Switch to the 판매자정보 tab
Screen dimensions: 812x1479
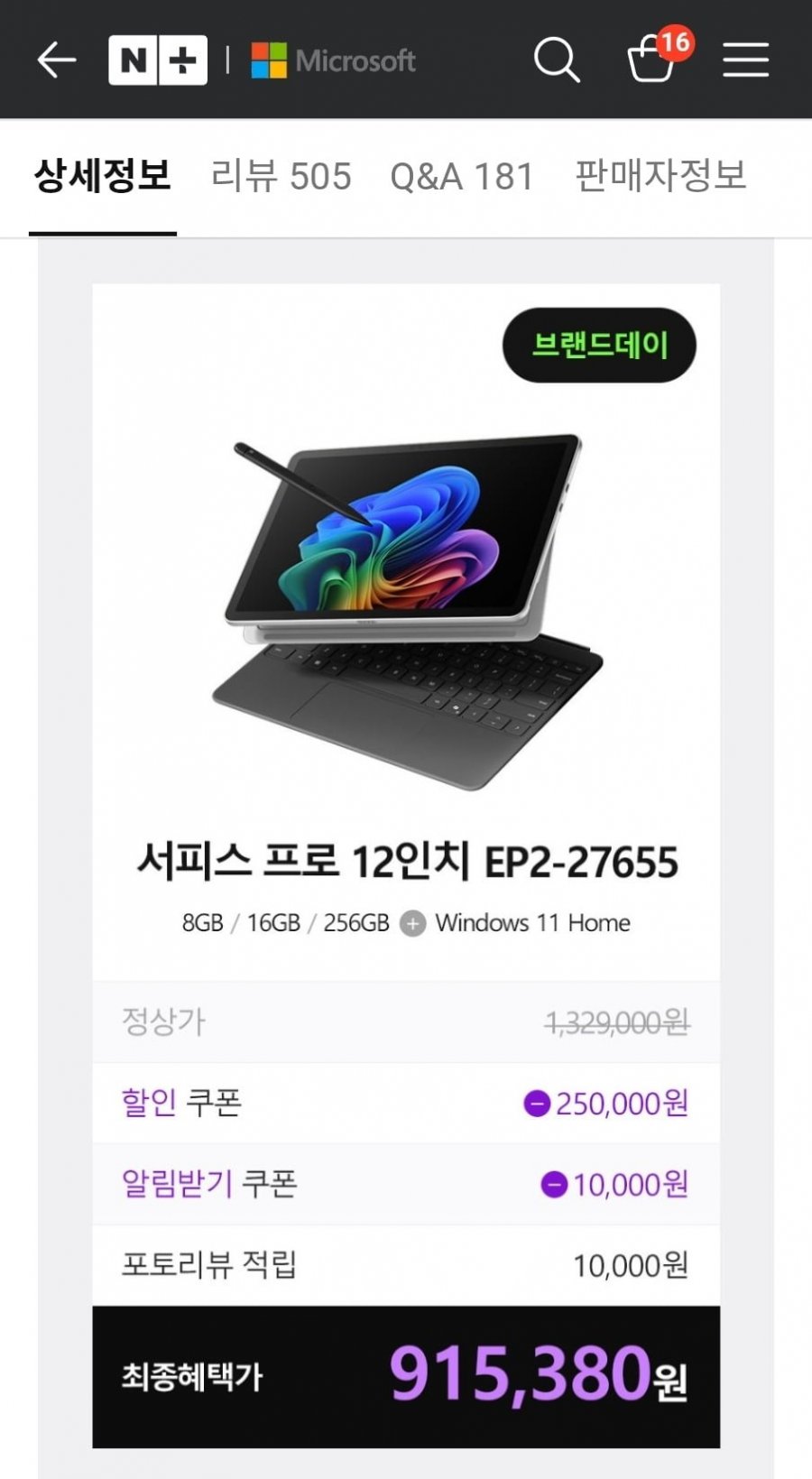tap(660, 175)
